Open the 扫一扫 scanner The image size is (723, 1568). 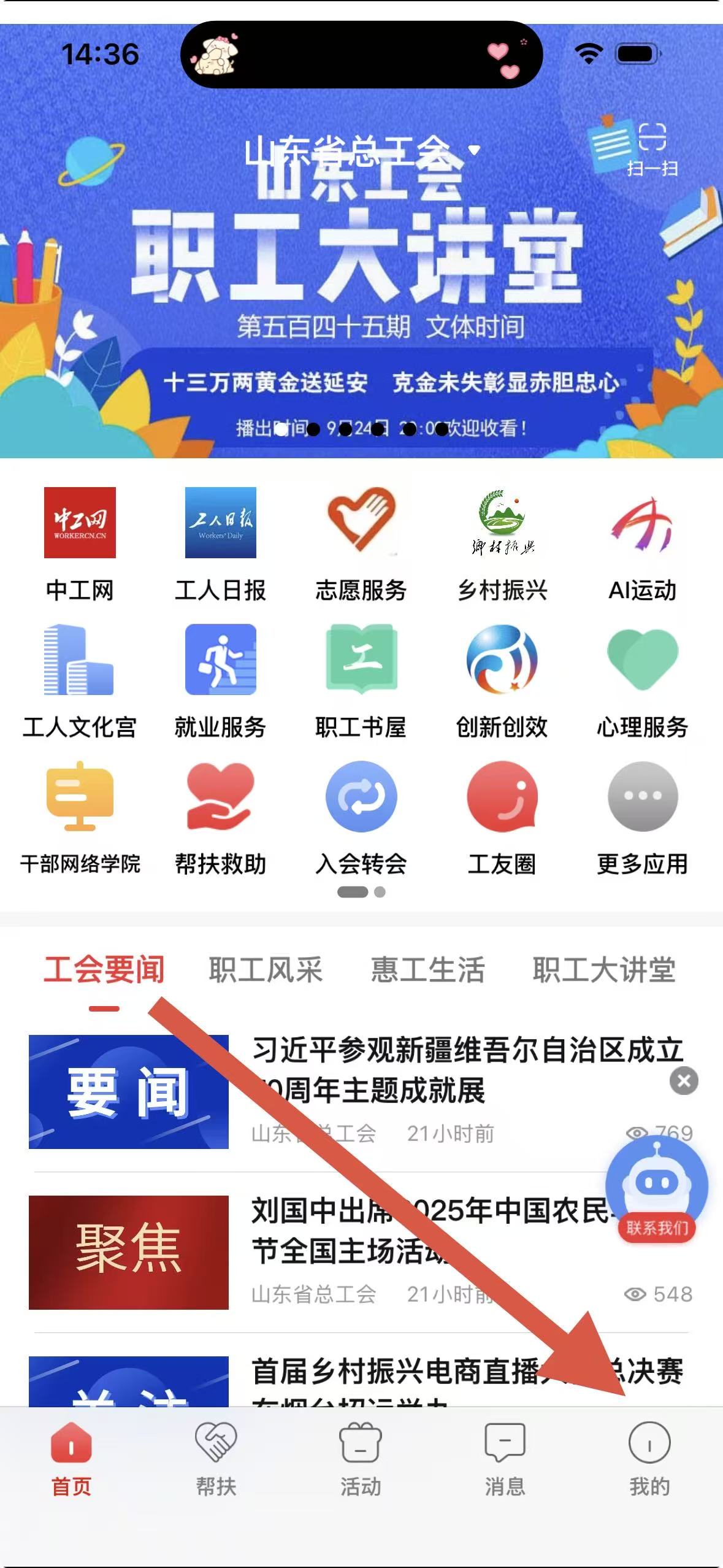click(x=652, y=148)
